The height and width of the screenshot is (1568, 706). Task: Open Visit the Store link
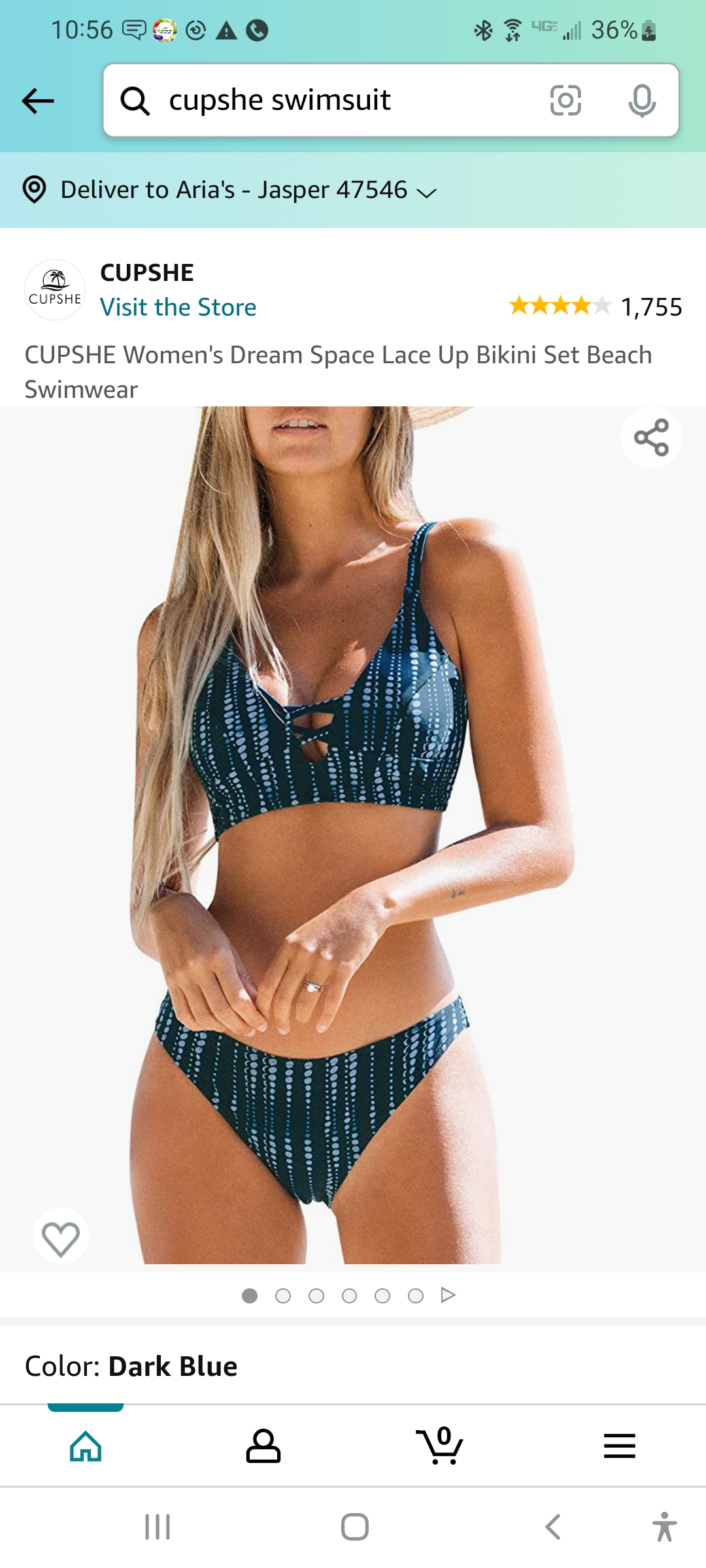coord(178,307)
